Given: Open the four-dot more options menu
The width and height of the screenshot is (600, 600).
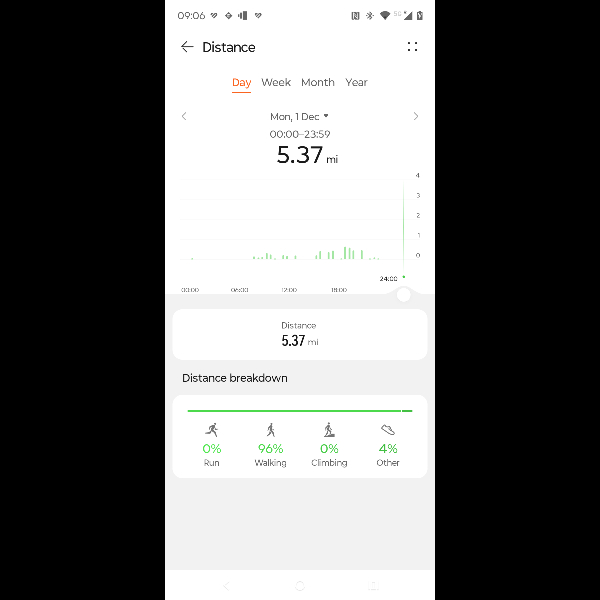Looking at the screenshot, I should point(412,47).
